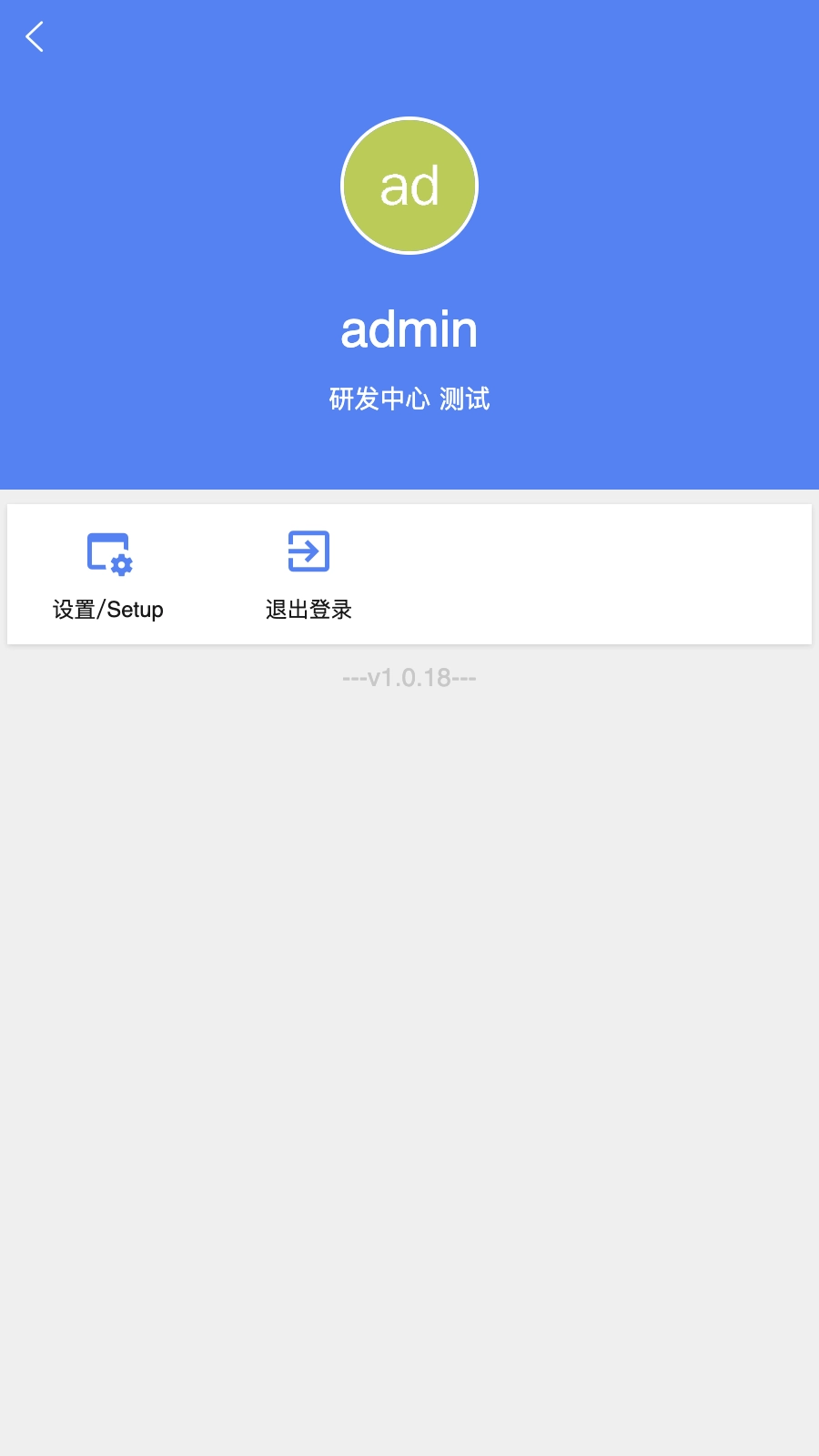The height and width of the screenshot is (1456, 819).
Task: Open profile picture editor via avatar circle
Action: click(409, 184)
